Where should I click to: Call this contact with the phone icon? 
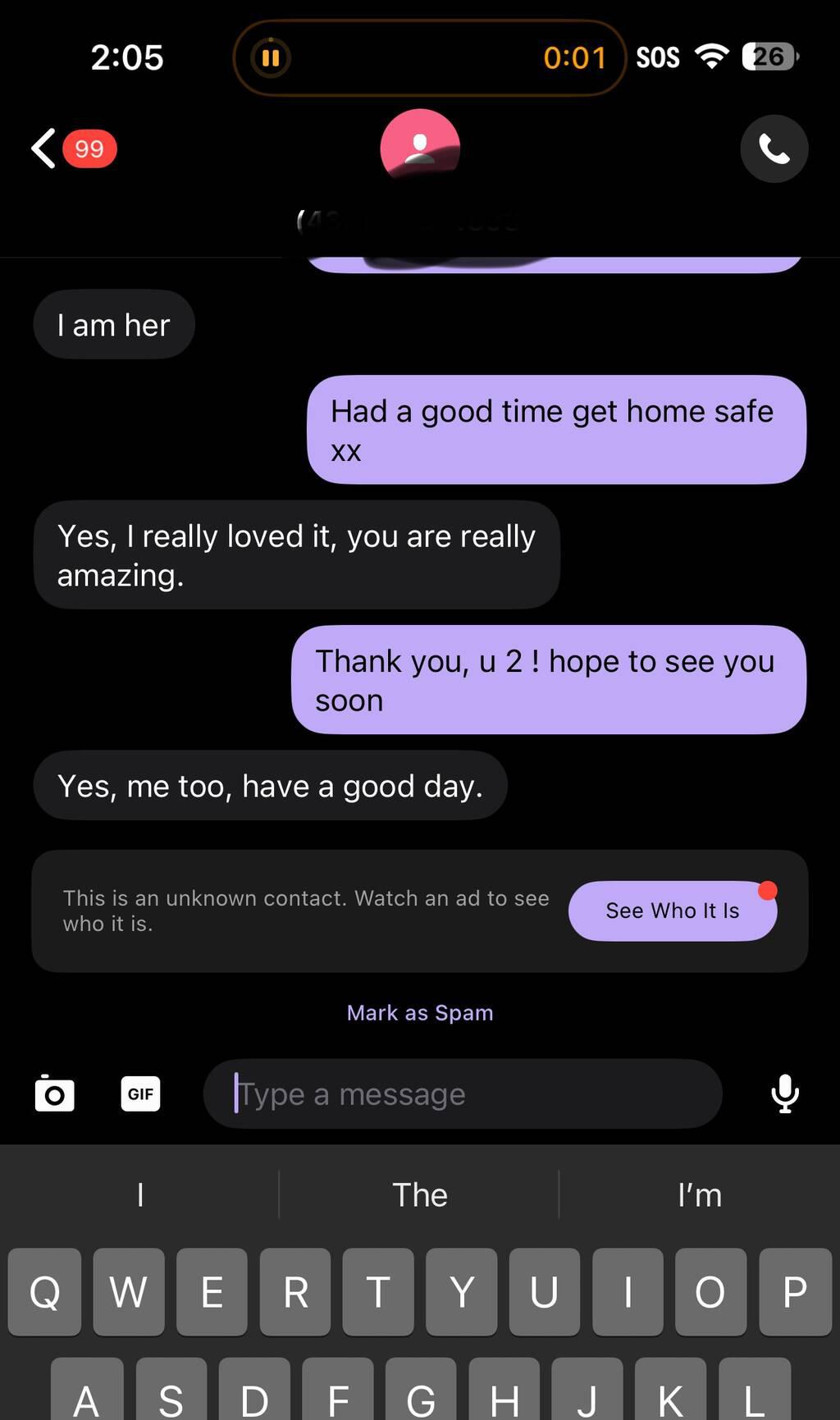click(774, 148)
